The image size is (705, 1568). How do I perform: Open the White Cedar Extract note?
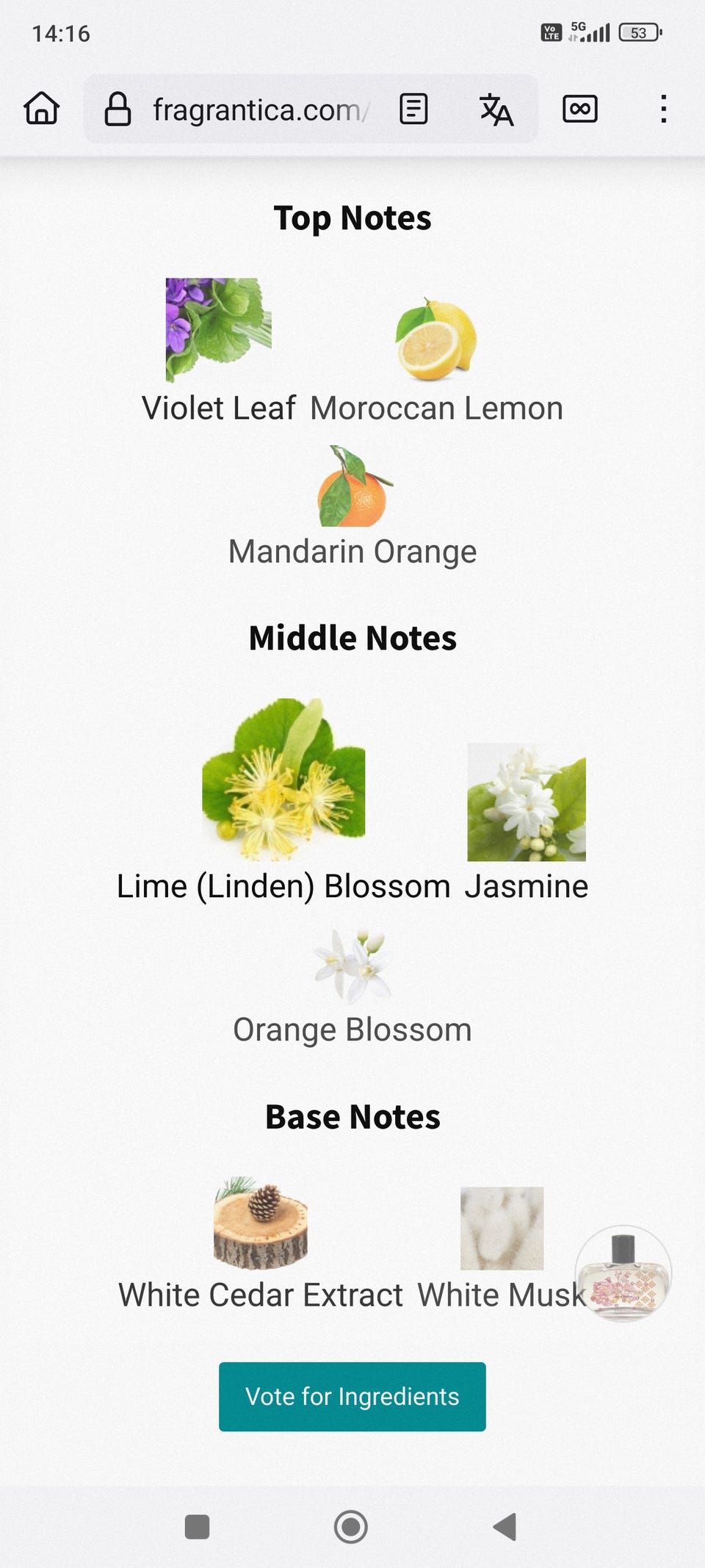point(261,1245)
